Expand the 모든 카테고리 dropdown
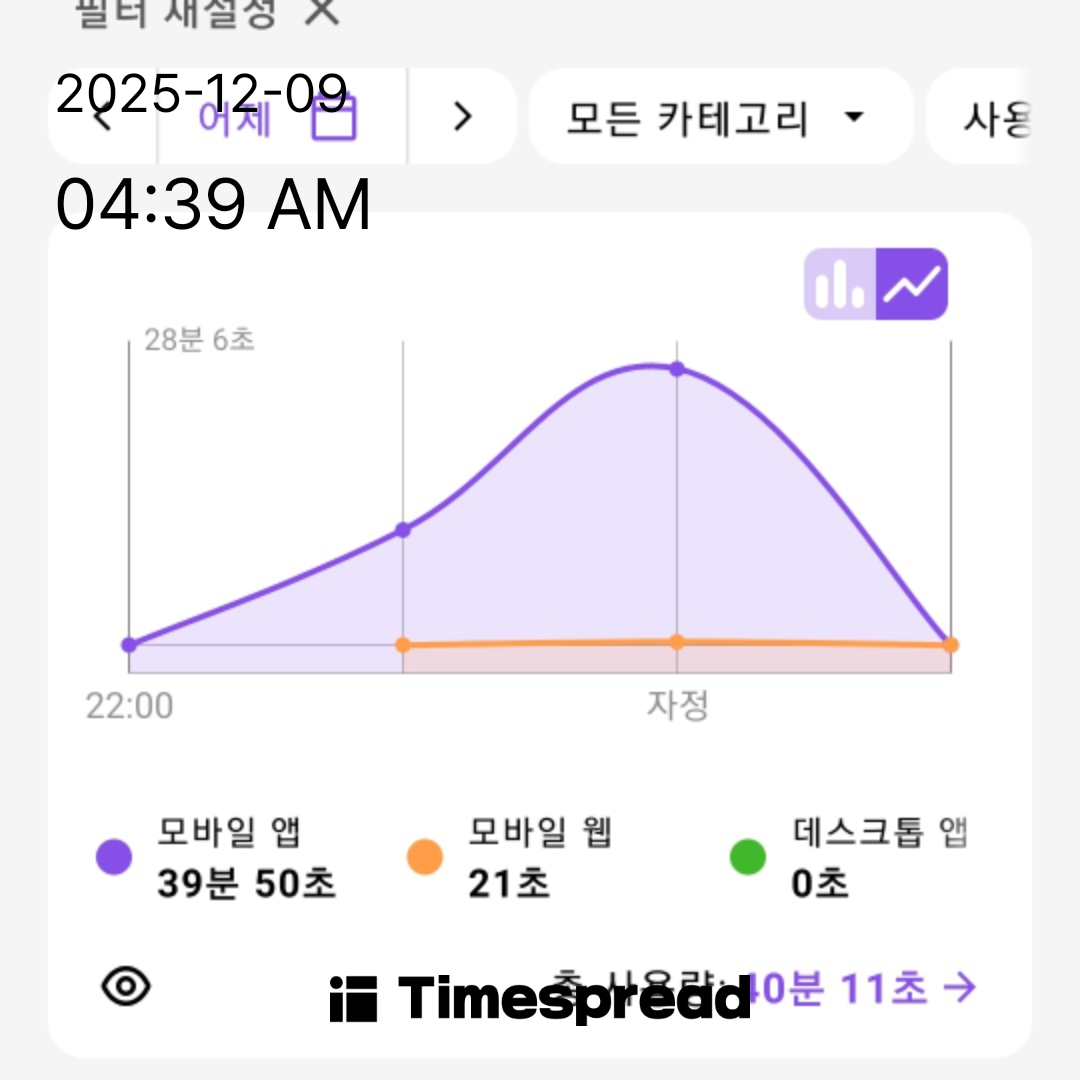Screen dimensions: 1080x1080 [720, 118]
